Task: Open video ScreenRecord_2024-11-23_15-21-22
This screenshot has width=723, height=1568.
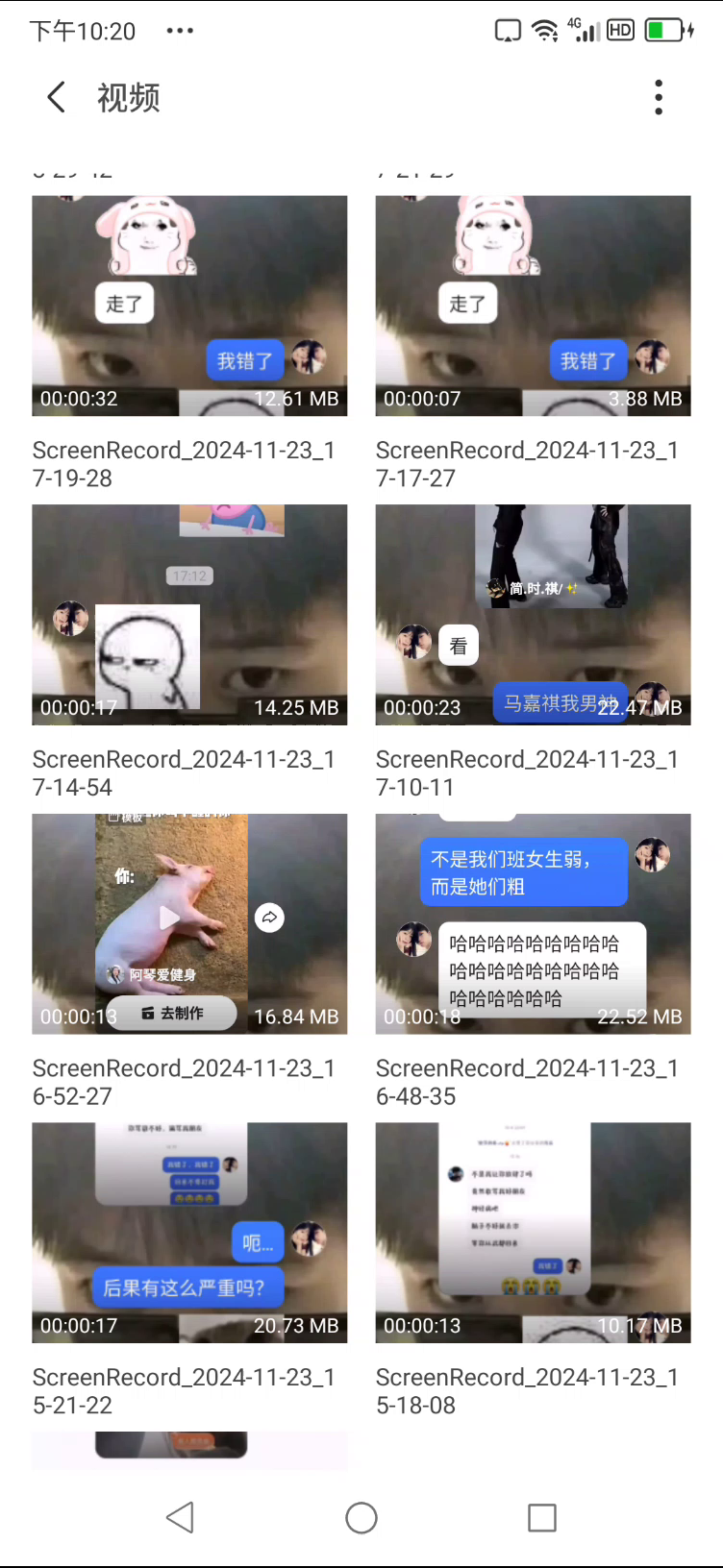Action: [189, 1233]
